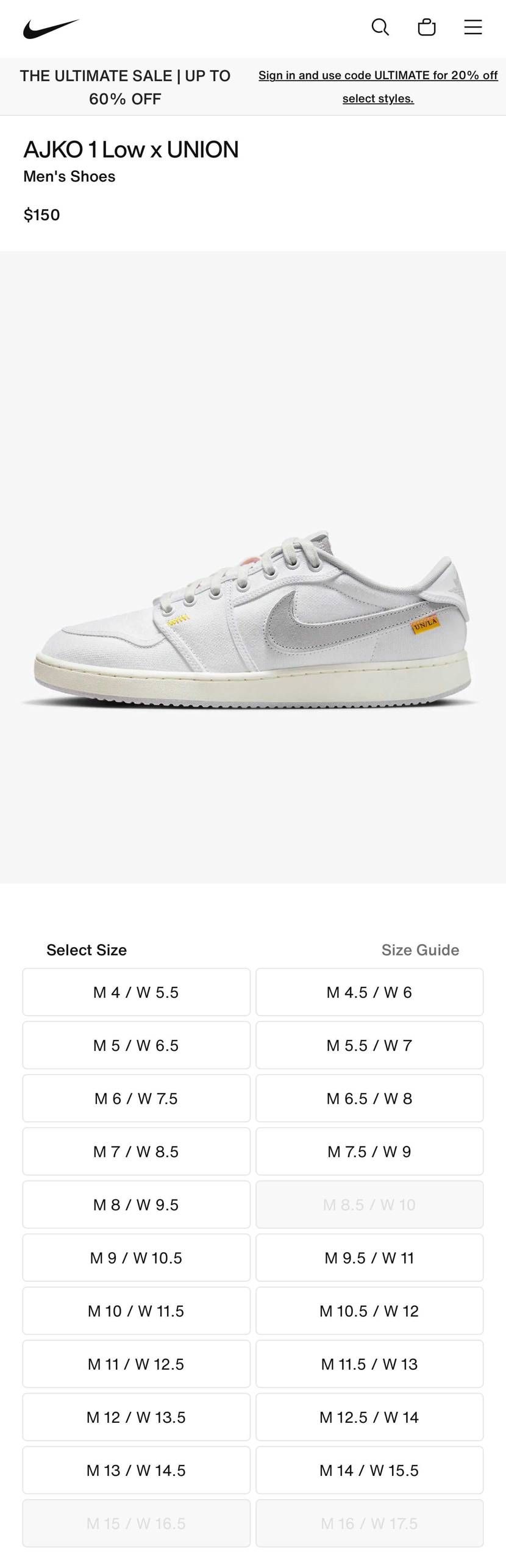Choose size M 4.5 / W 6
Screen dimensions: 506x1568
369,992
